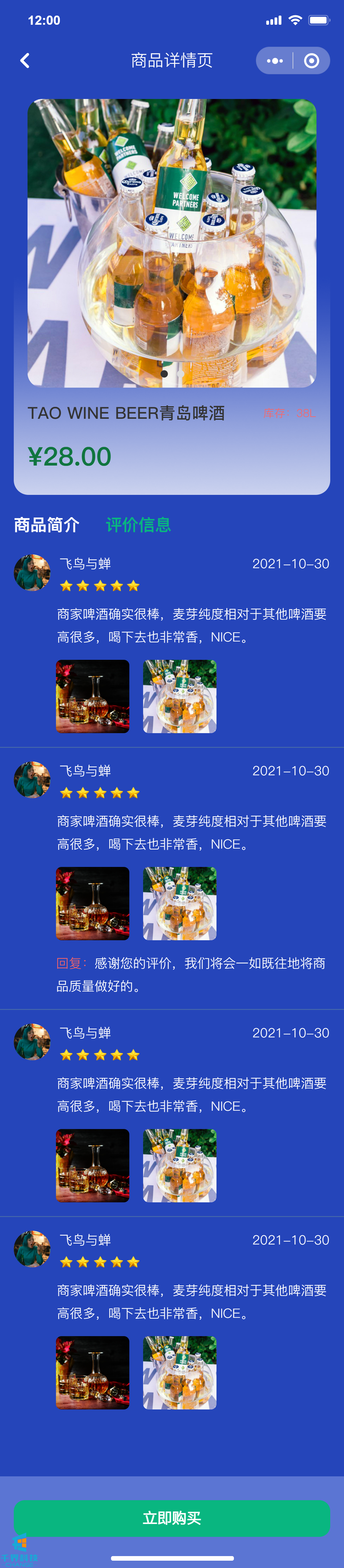Enlarge the beer bowl photo above the merchant reply

[x=179, y=903]
